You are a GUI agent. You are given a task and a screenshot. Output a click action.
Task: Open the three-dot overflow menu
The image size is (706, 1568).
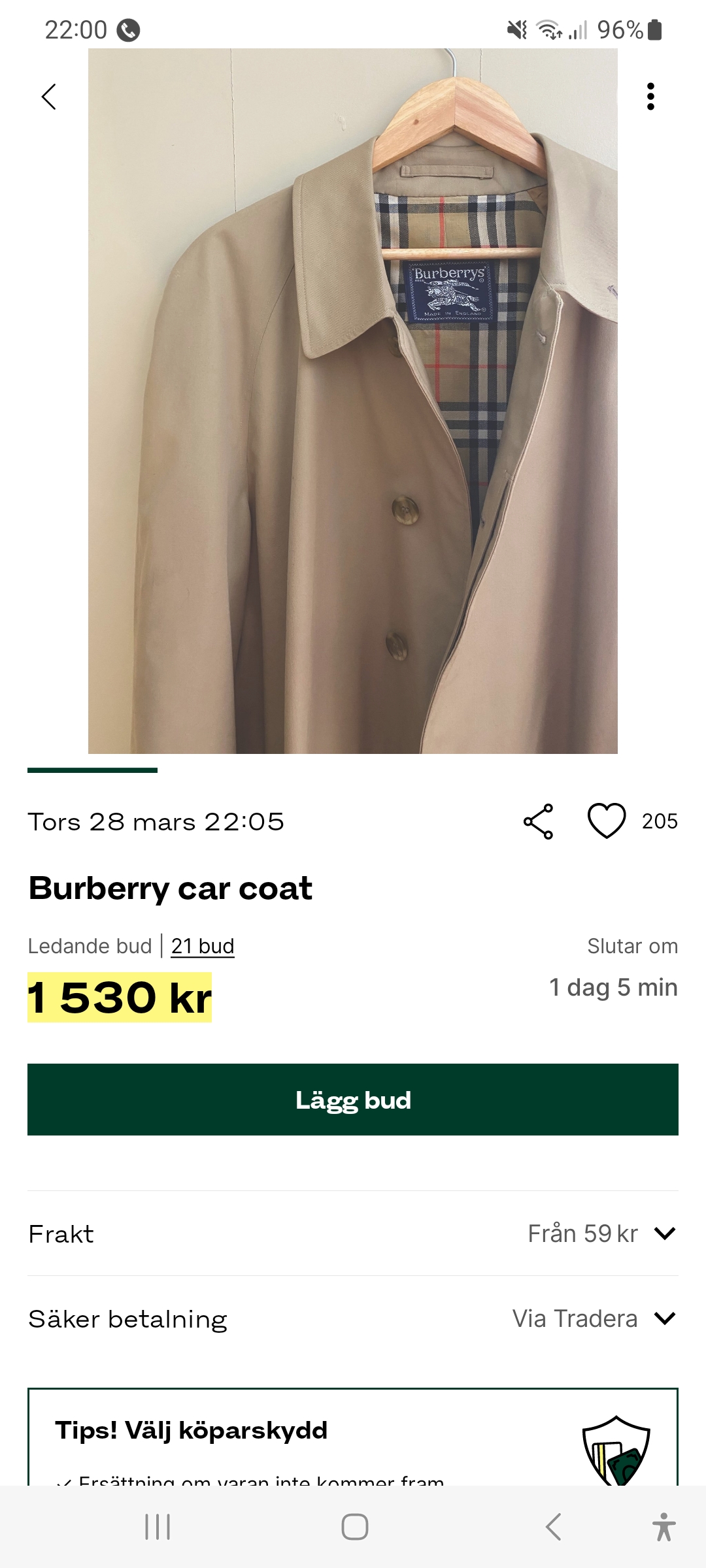click(650, 97)
